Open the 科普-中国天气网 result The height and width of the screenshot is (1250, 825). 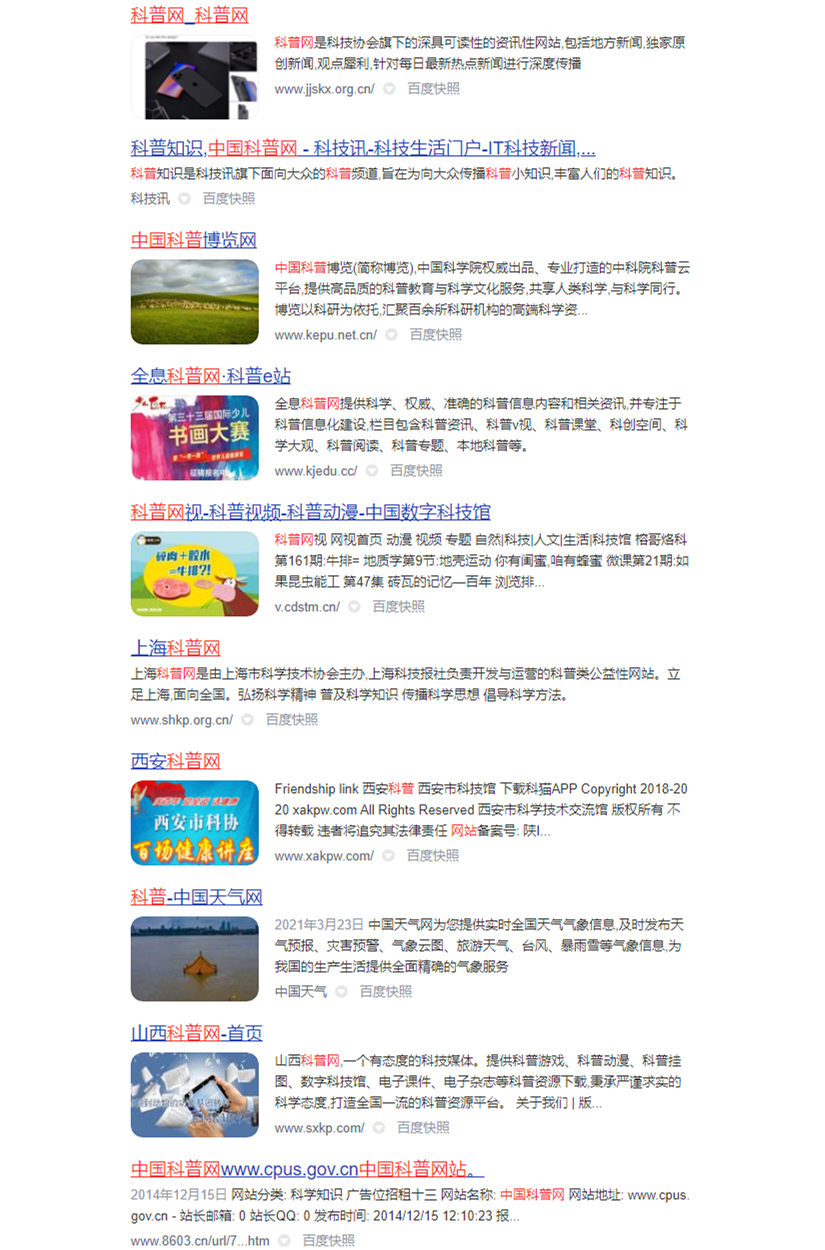point(196,897)
